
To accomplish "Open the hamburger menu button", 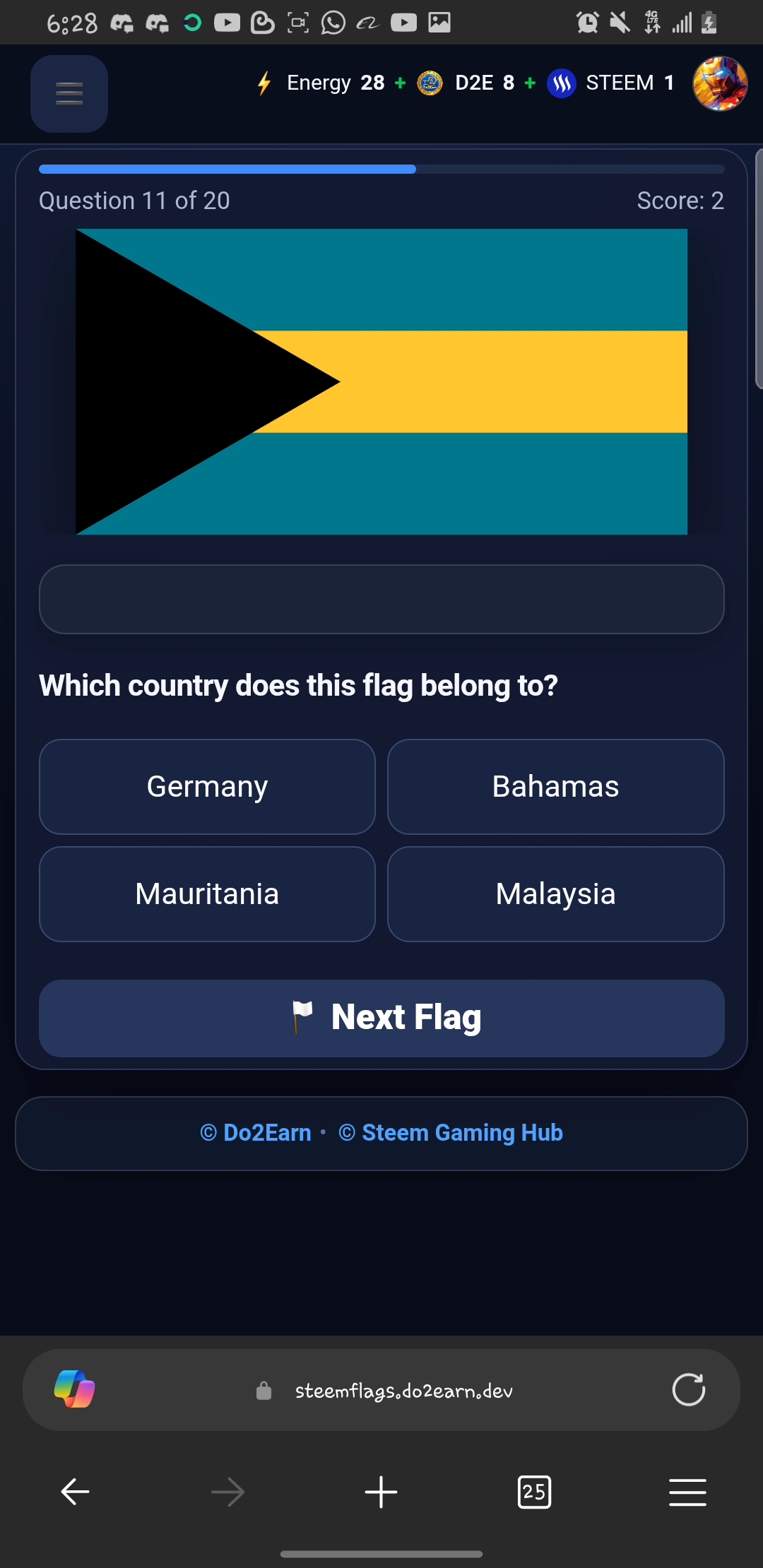I will coord(69,93).
